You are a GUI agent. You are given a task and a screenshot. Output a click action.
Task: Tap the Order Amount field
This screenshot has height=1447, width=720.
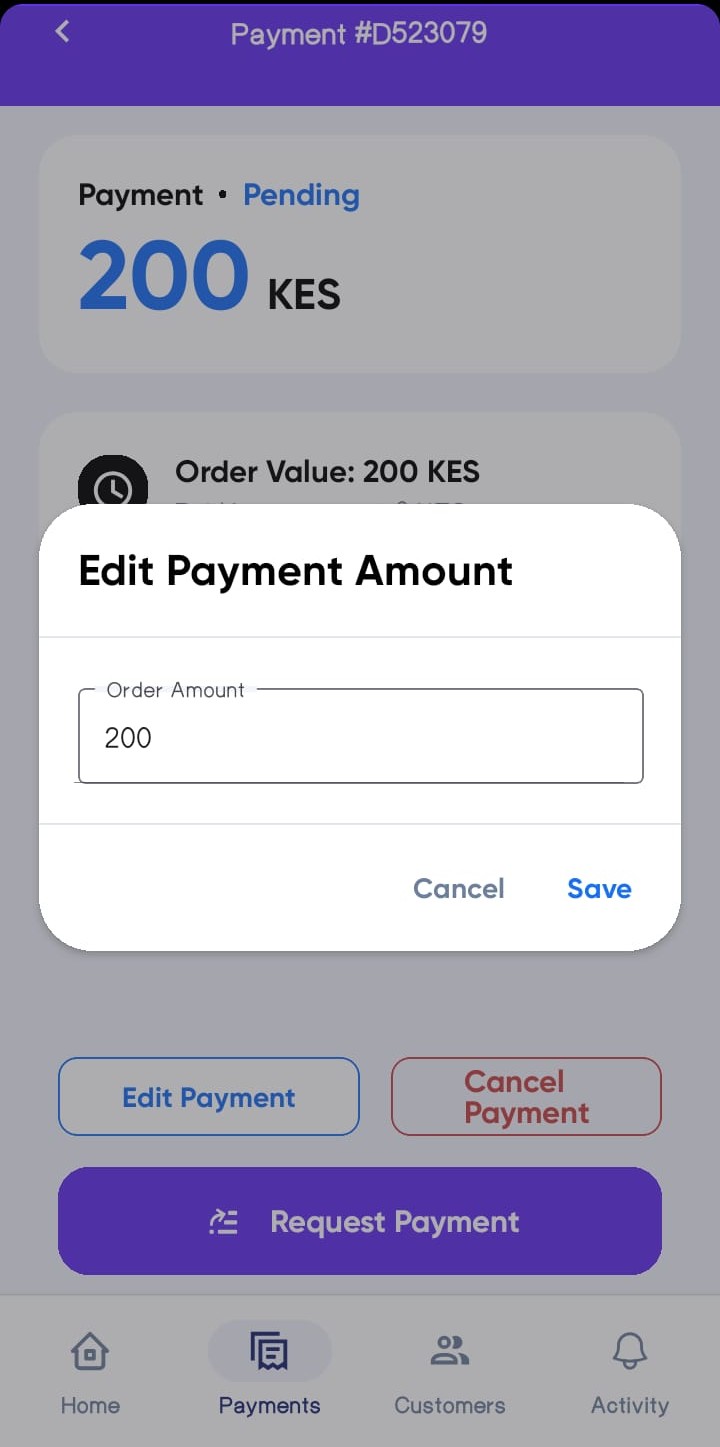pos(360,737)
